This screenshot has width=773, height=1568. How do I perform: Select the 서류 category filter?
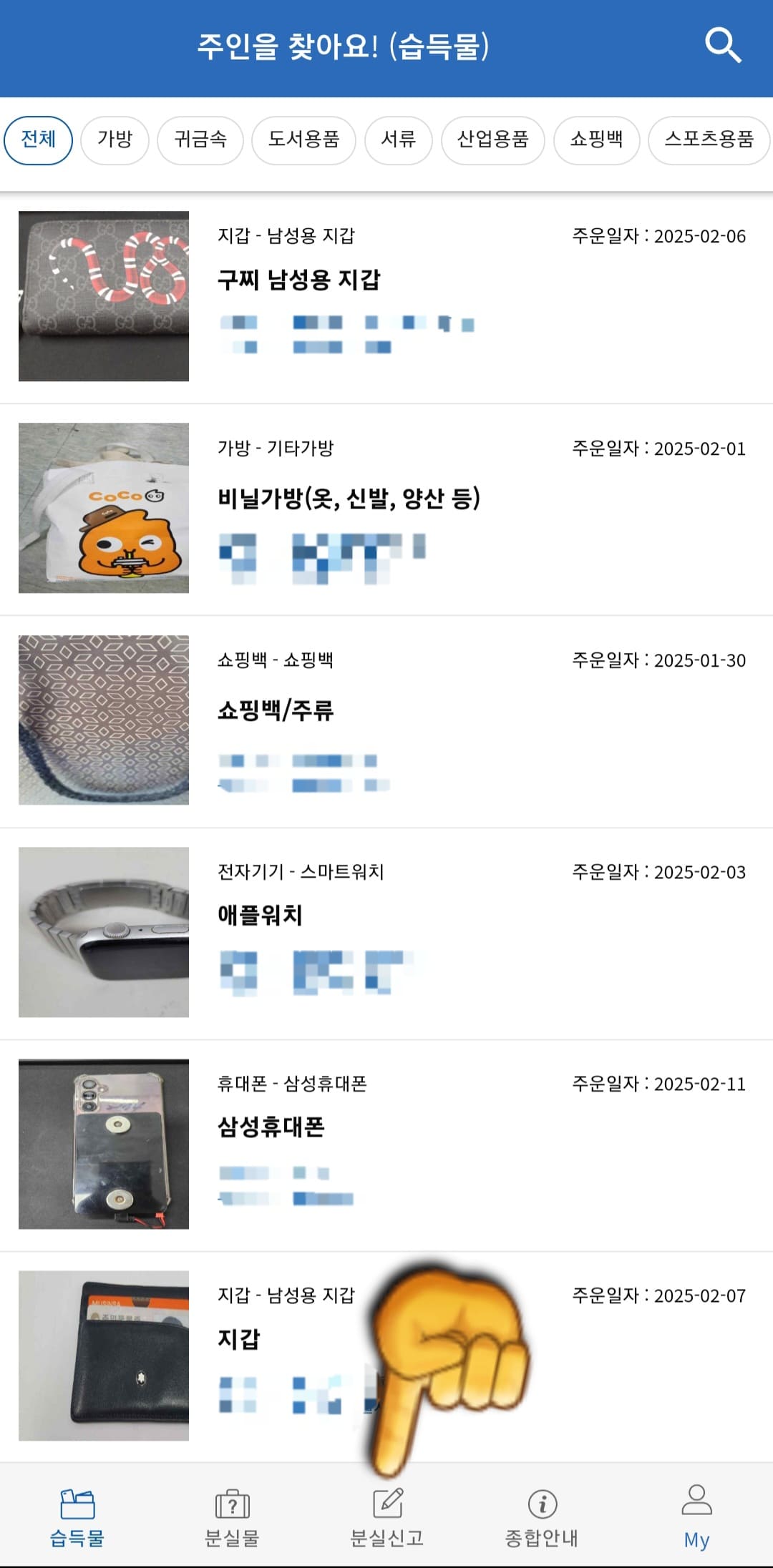[x=399, y=140]
